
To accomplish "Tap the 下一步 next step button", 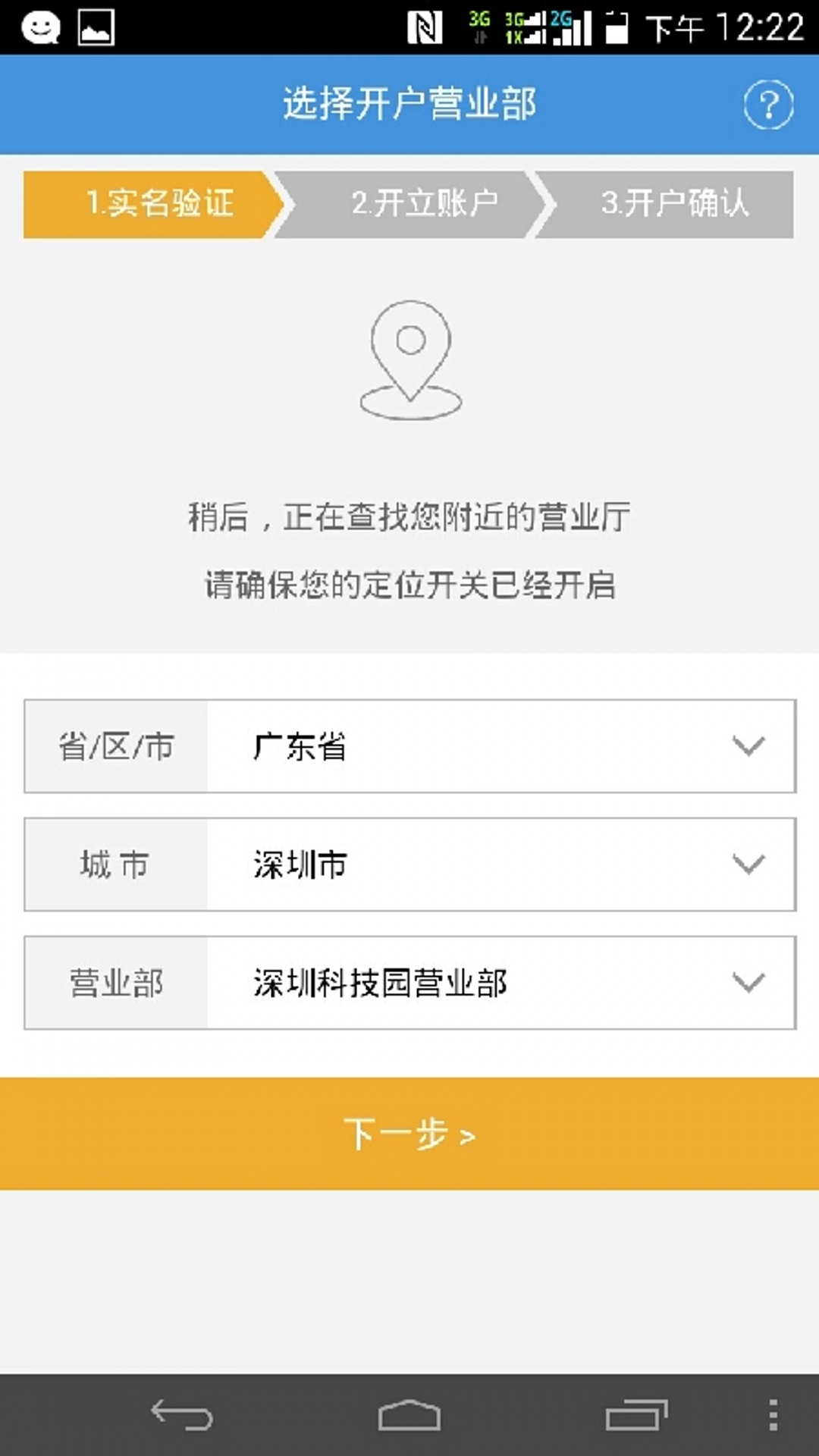I will (409, 1134).
